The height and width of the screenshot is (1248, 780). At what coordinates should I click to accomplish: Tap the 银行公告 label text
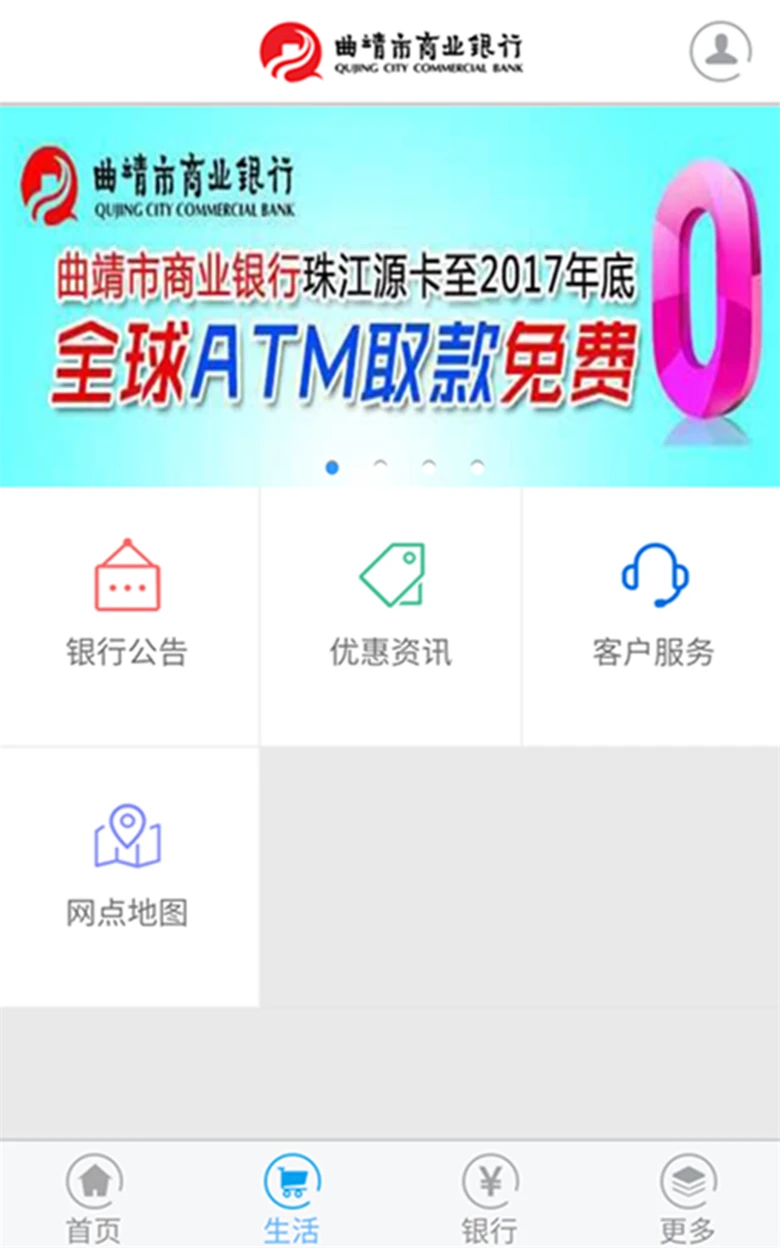128,651
